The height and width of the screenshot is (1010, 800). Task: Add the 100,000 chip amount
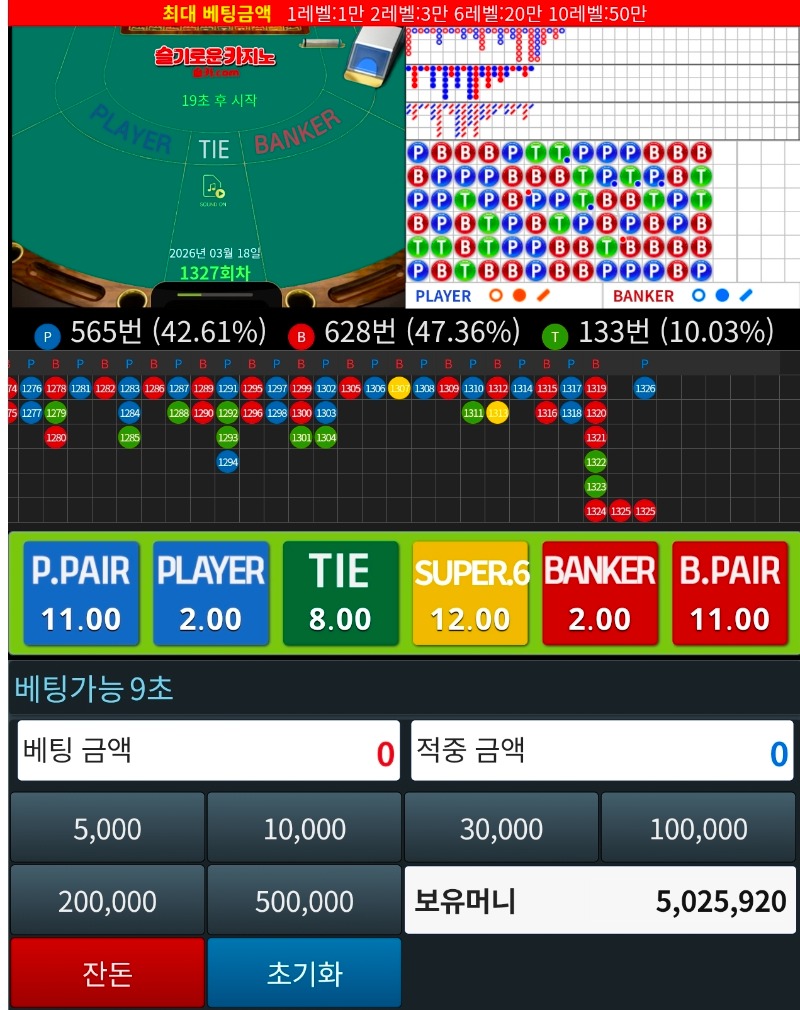pos(698,828)
